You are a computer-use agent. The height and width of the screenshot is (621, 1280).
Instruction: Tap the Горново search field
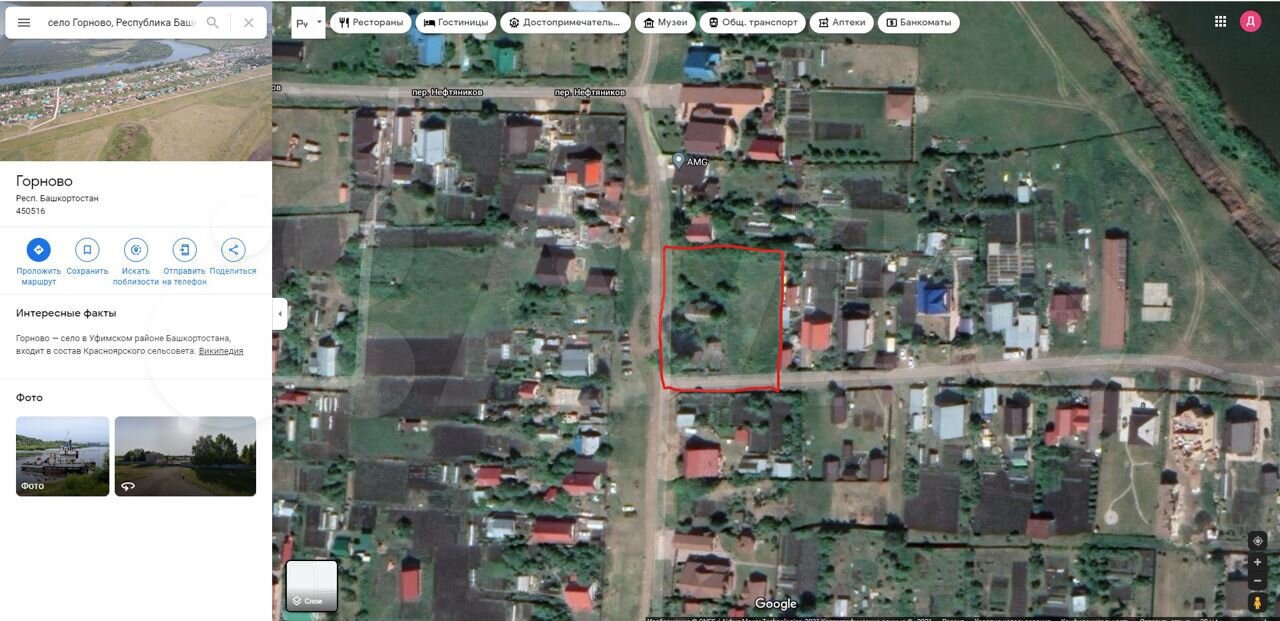coord(120,22)
